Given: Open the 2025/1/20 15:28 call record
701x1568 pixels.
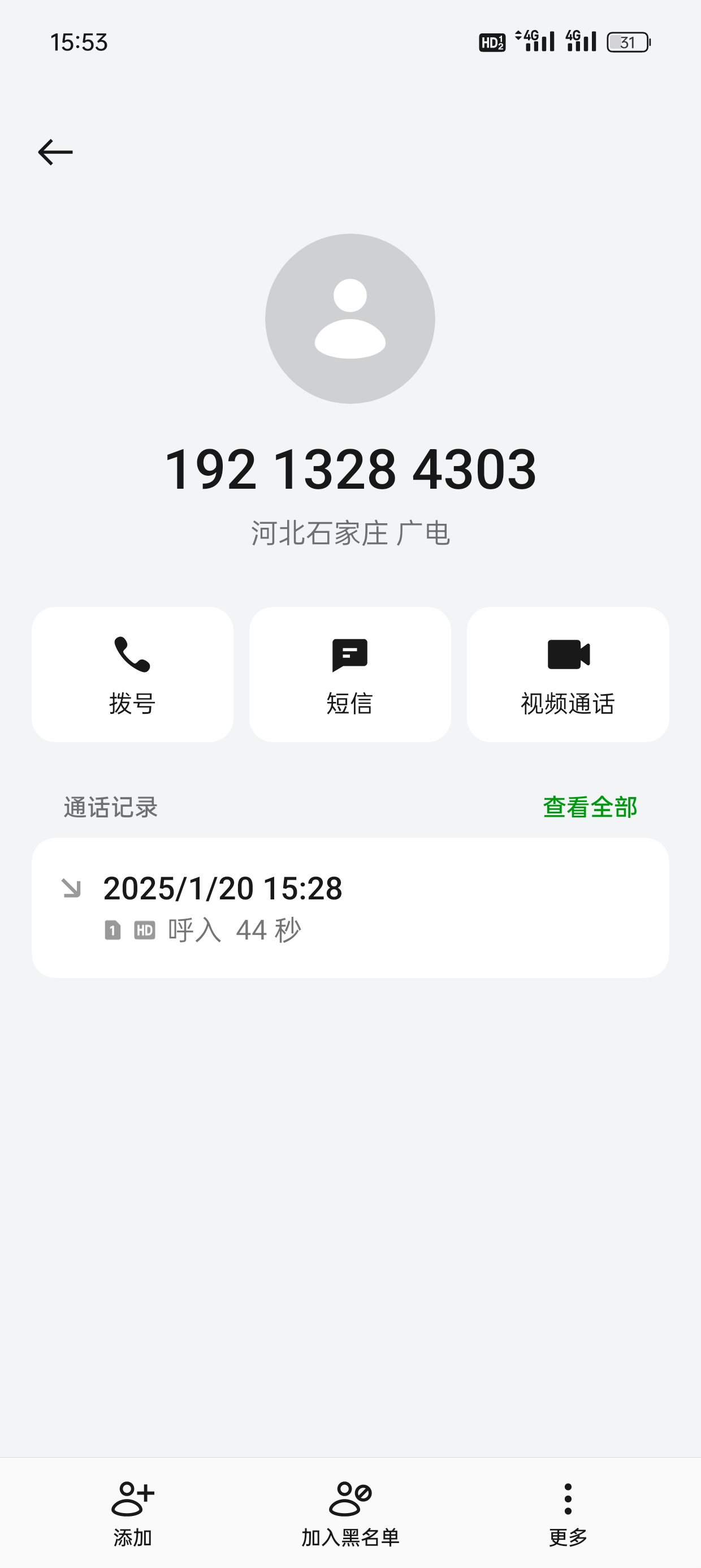Looking at the screenshot, I should point(350,907).
